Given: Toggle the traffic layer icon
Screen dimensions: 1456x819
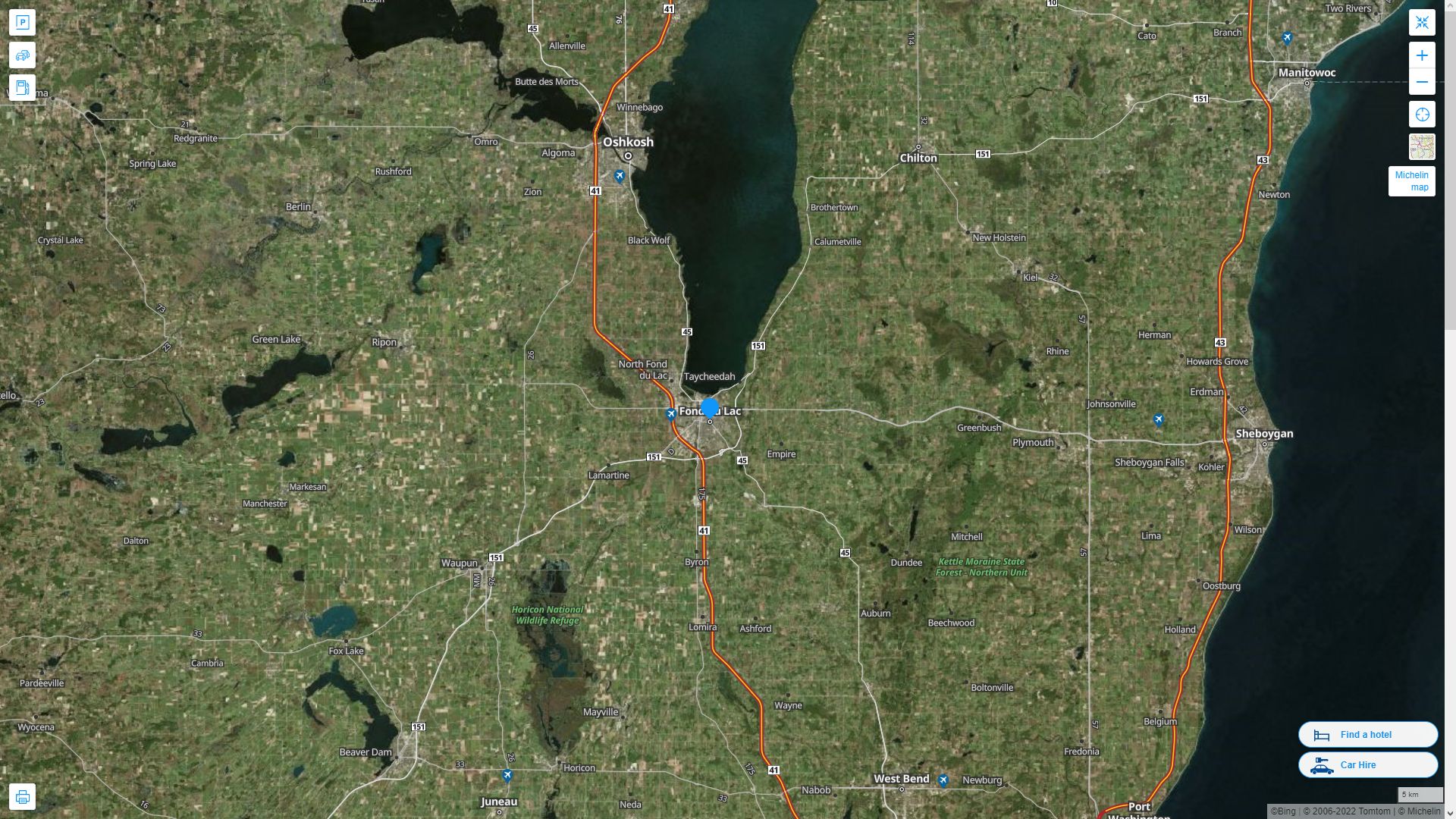Looking at the screenshot, I should [22, 55].
